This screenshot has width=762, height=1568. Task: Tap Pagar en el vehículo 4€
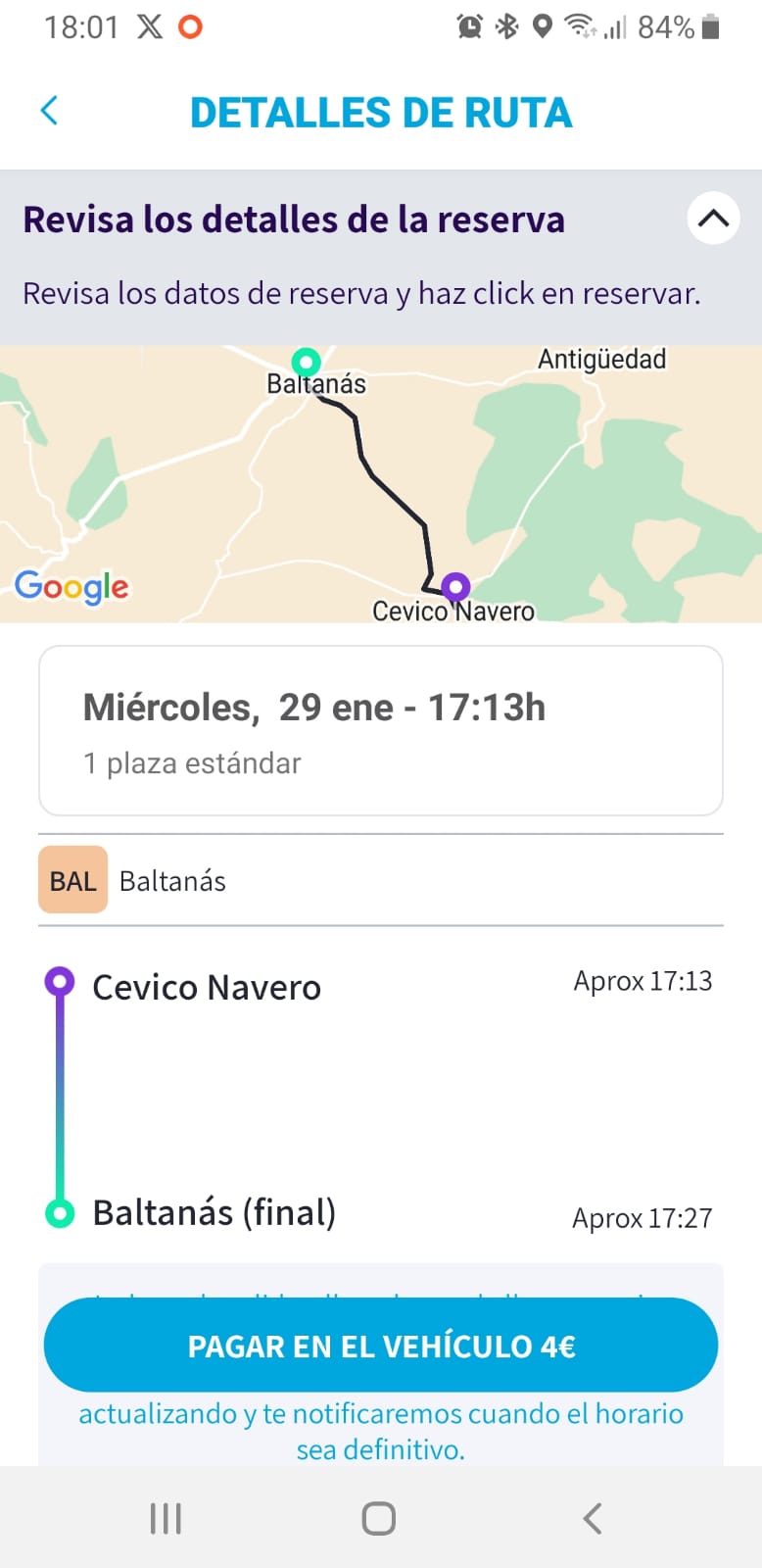pyautogui.click(x=381, y=1346)
